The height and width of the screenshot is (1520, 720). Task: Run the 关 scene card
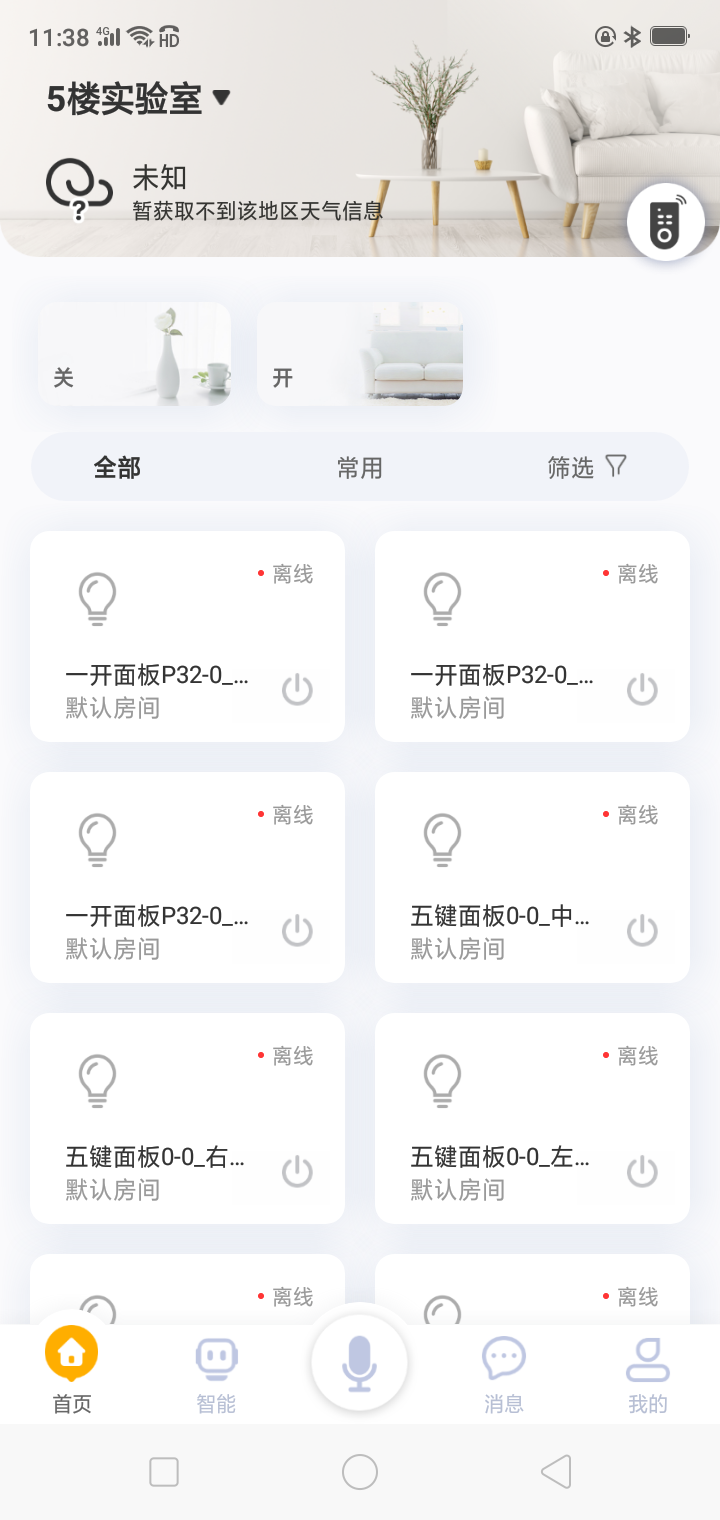134,354
